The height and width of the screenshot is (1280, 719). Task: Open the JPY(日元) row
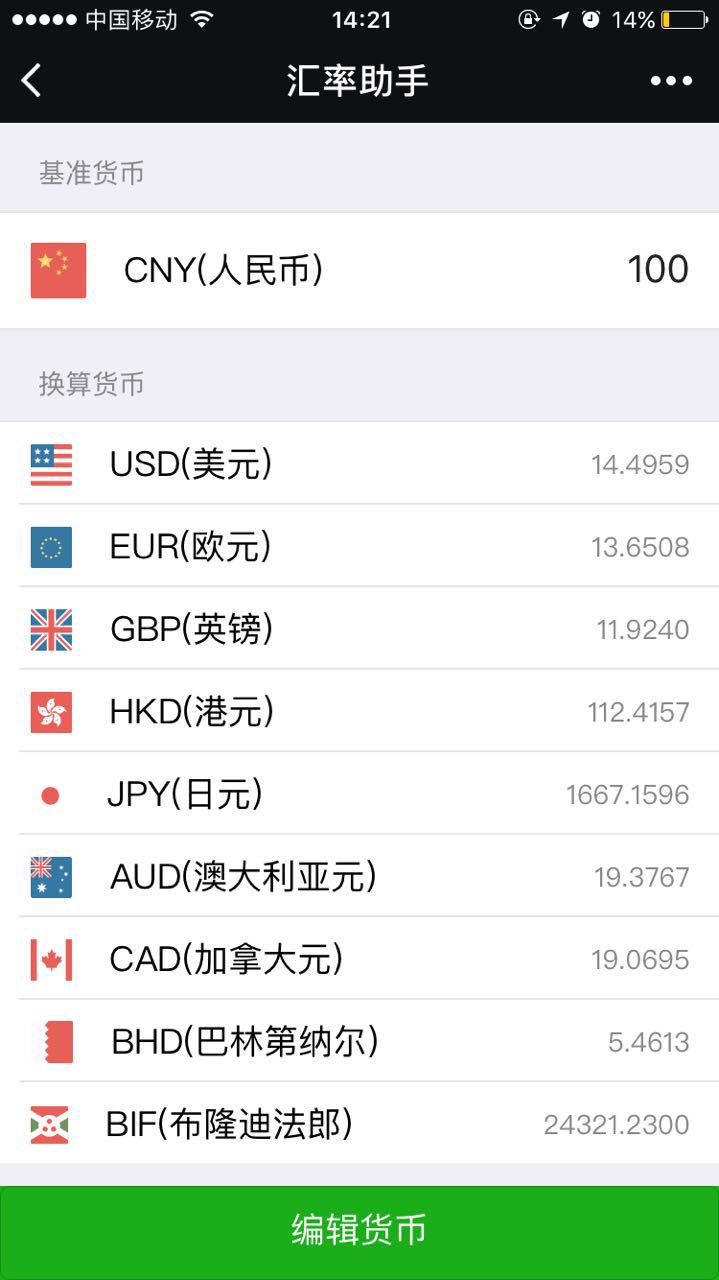[x=359, y=794]
